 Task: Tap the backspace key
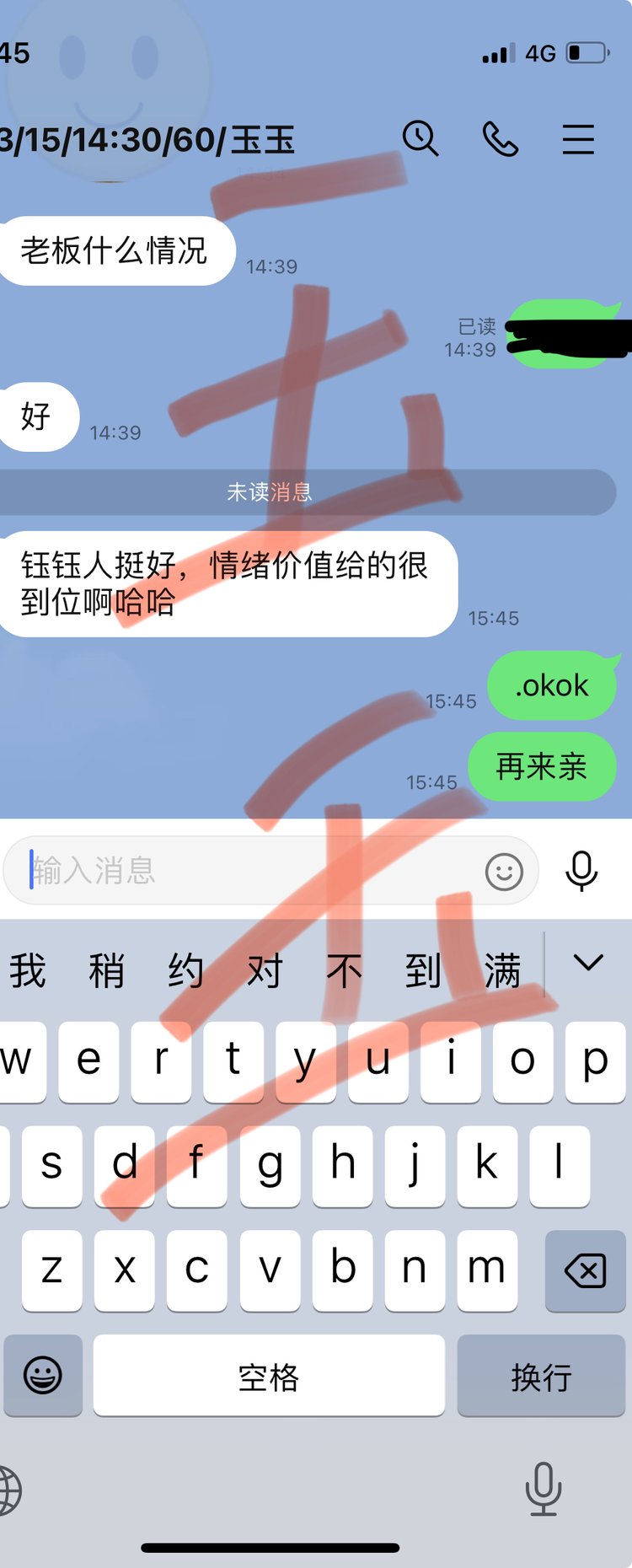pos(585,1270)
